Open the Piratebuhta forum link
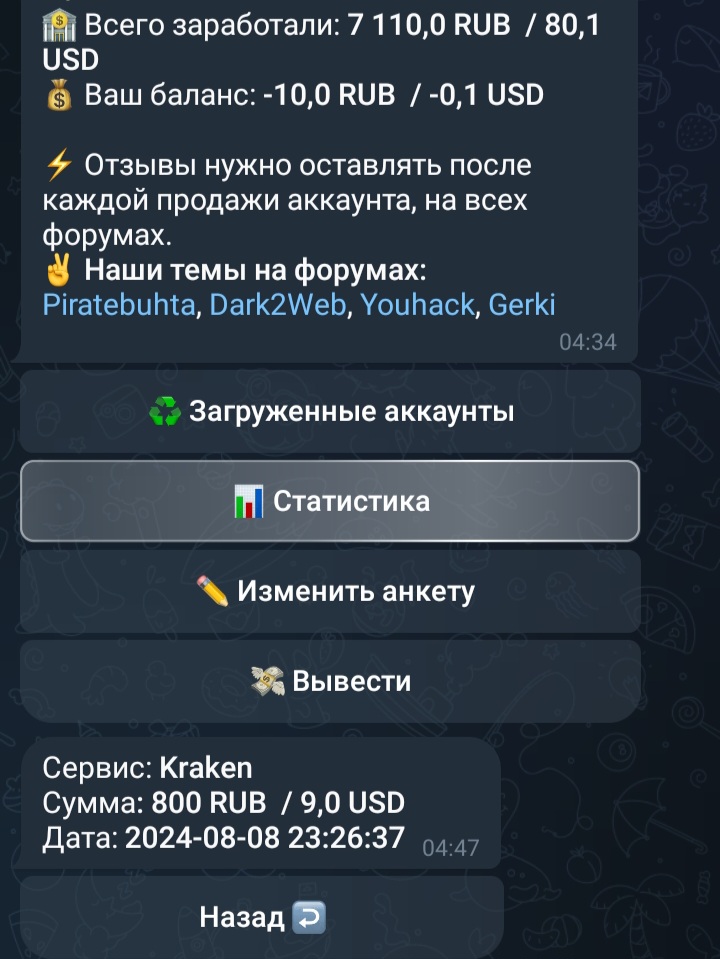The image size is (720, 959). (119, 305)
